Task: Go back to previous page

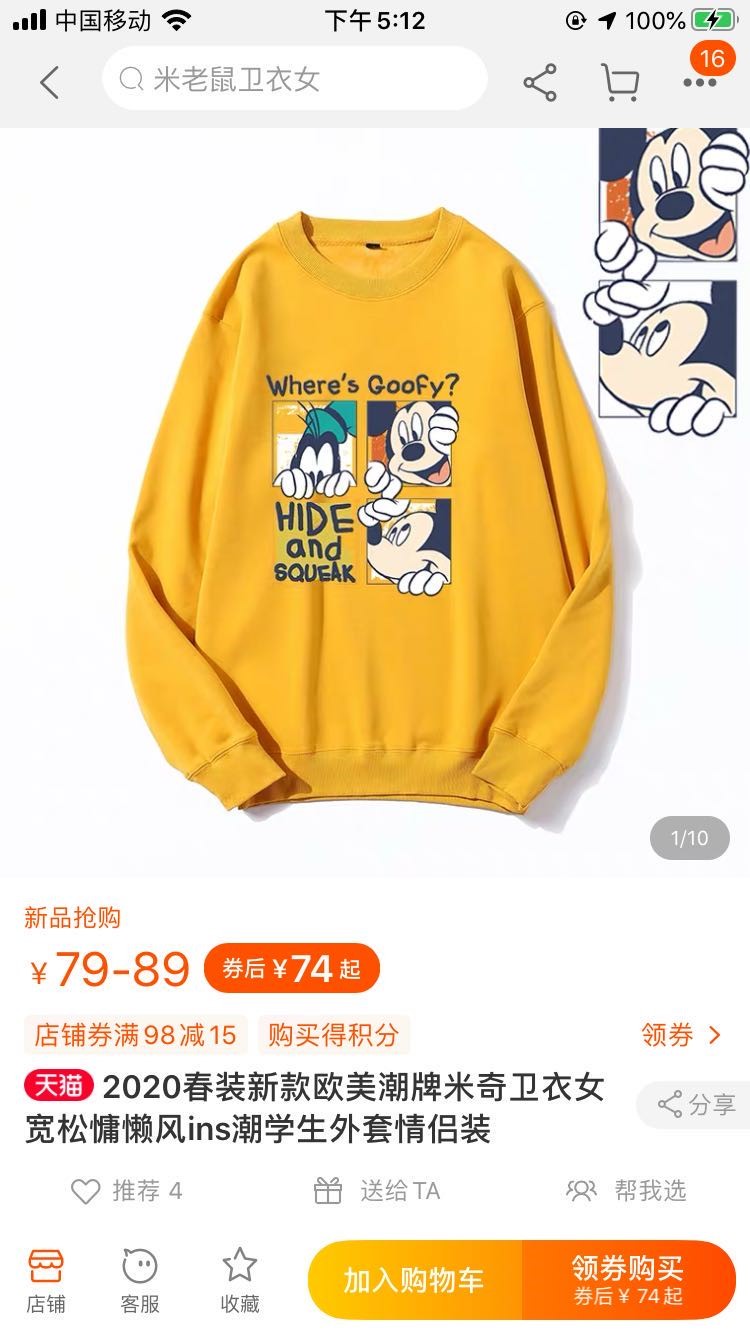Action: 50,82
